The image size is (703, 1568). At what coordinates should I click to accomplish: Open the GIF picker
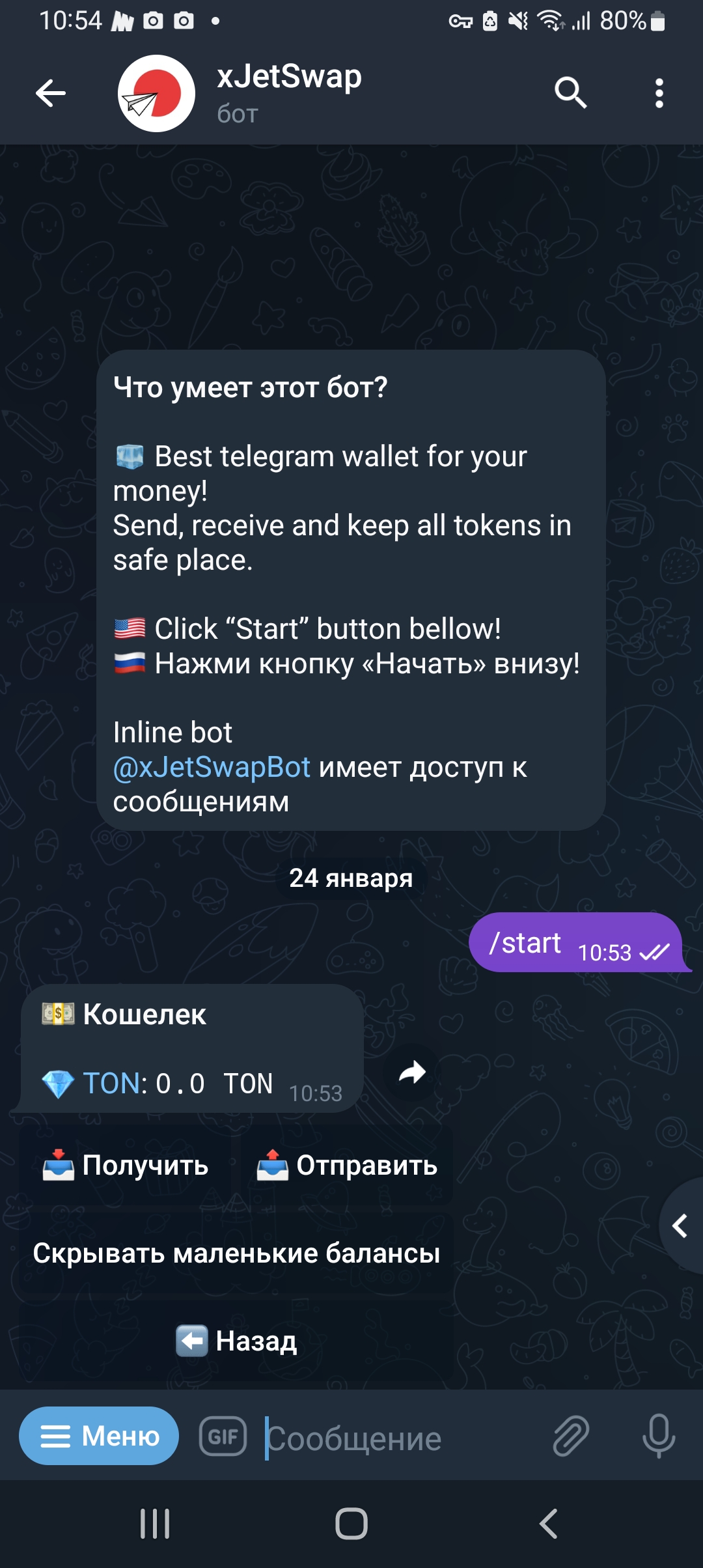coord(223,1436)
